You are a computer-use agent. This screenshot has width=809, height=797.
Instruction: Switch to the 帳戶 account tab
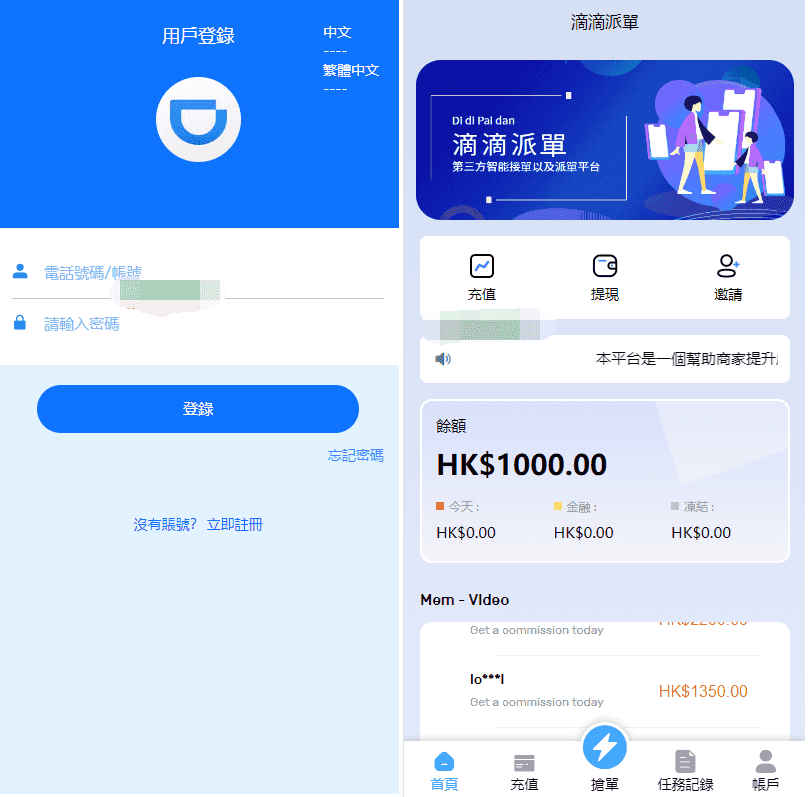tap(766, 771)
